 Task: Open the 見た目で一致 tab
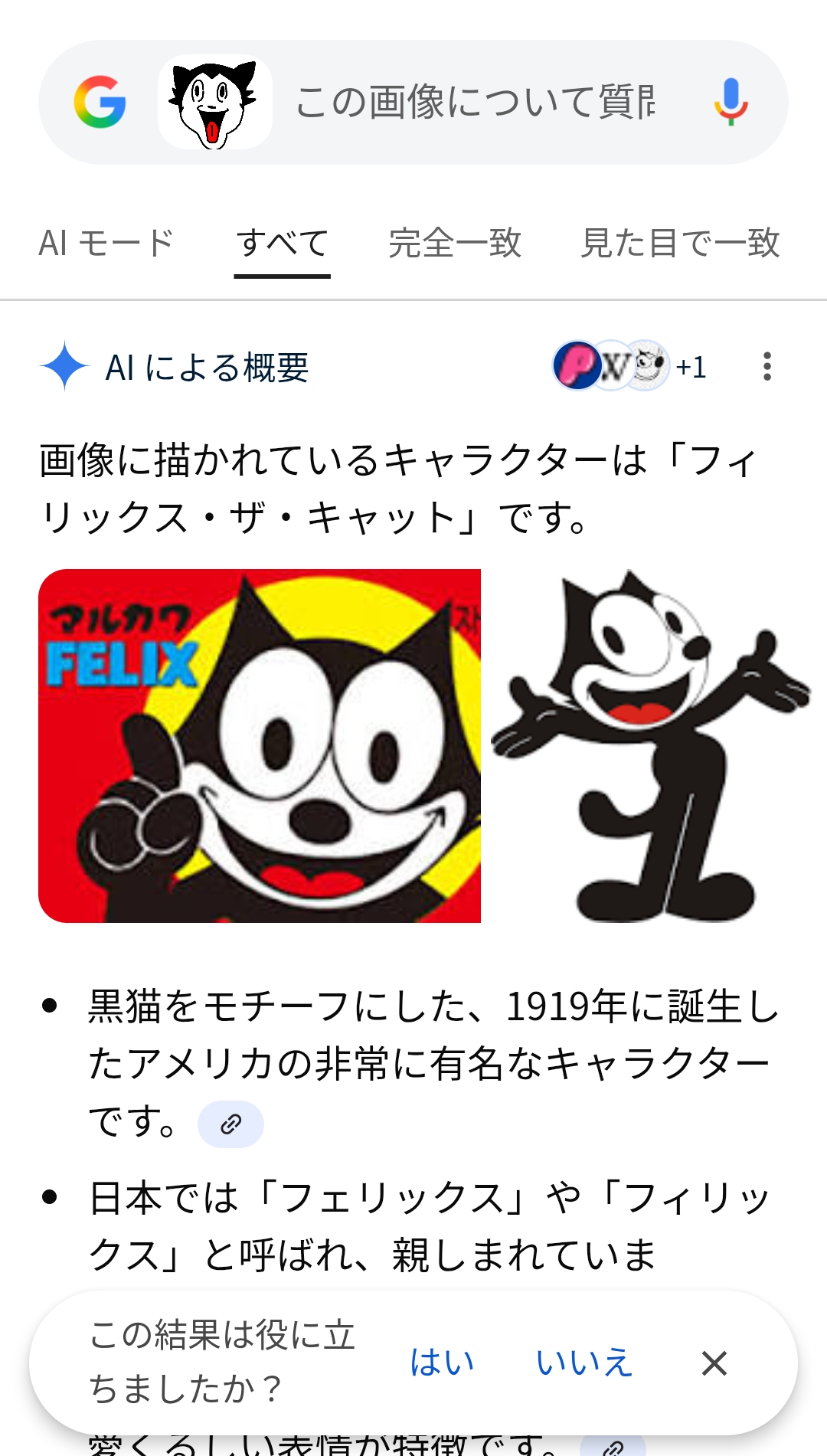click(680, 244)
